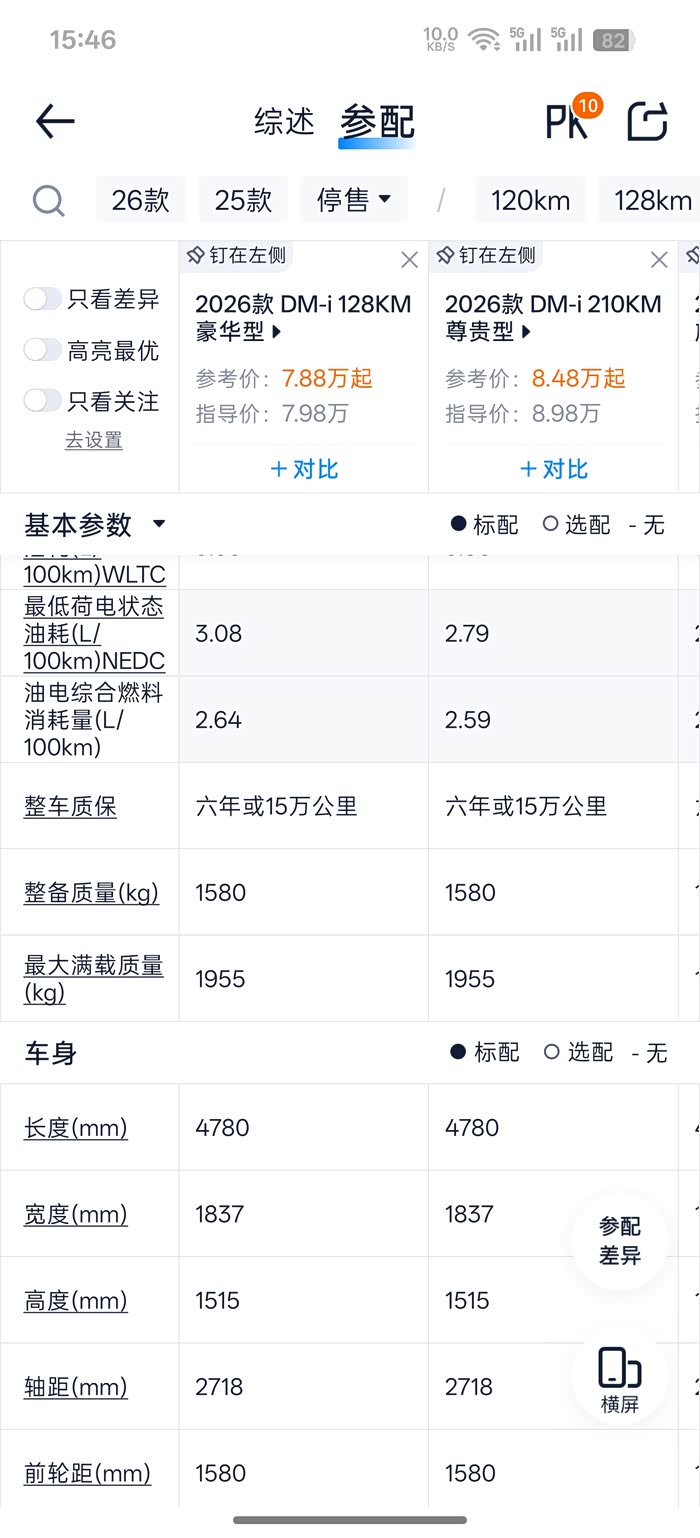Open the 参配差异 floating button
This screenshot has width=700, height=1538.
point(620,1241)
